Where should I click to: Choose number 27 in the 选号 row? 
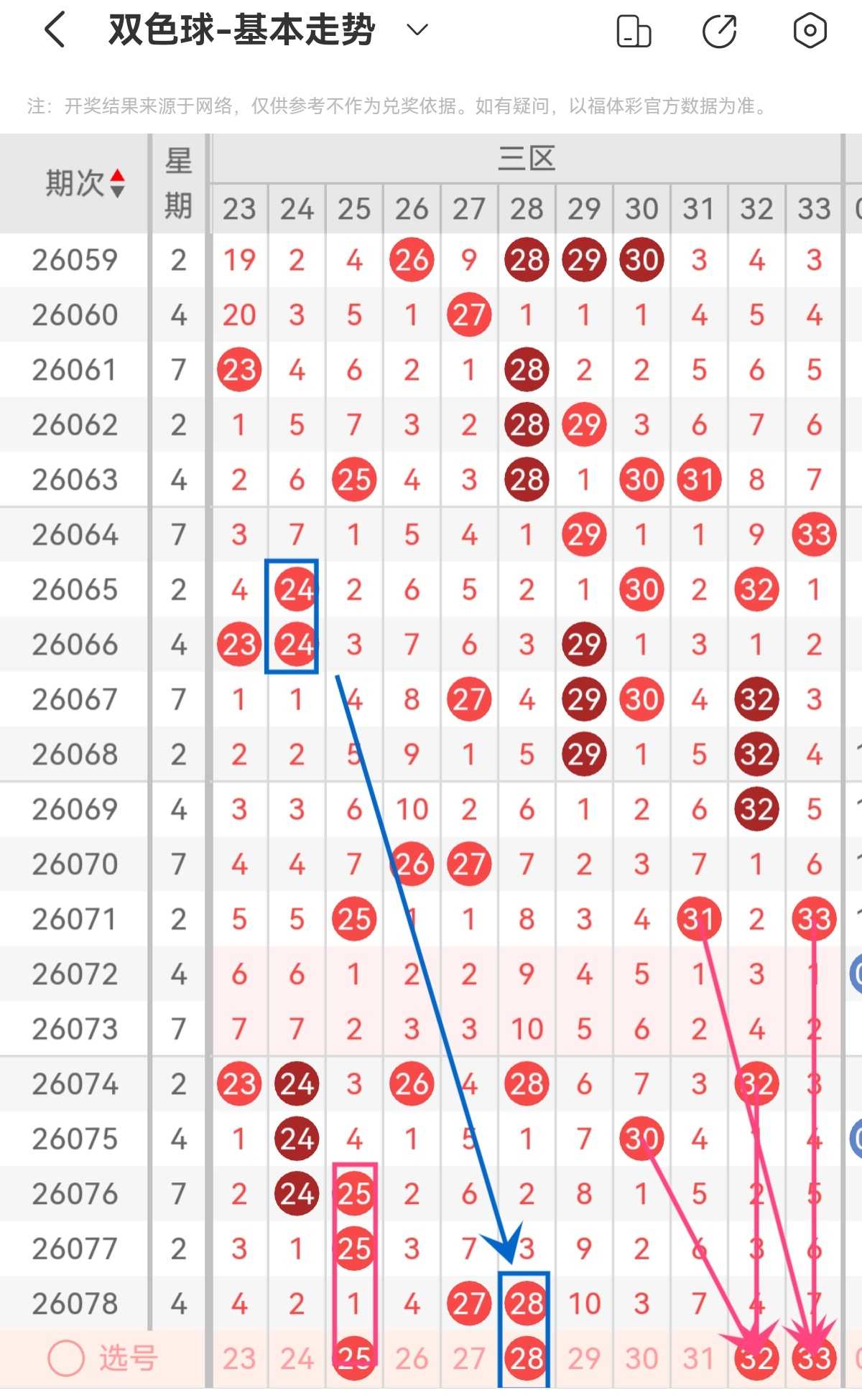pyautogui.click(x=469, y=1358)
